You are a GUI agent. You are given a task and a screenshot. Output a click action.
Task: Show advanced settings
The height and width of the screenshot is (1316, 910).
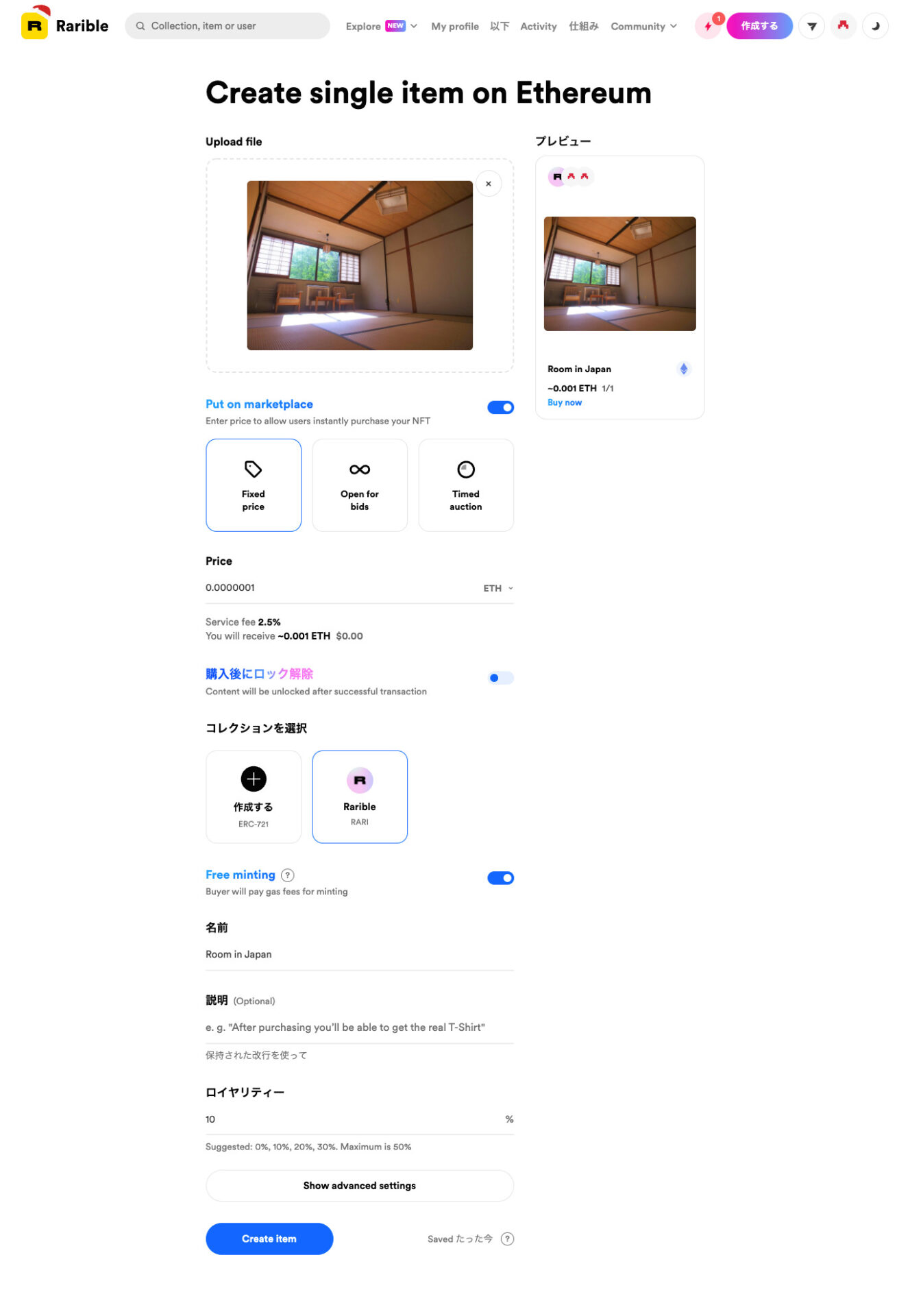[x=359, y=1185]
